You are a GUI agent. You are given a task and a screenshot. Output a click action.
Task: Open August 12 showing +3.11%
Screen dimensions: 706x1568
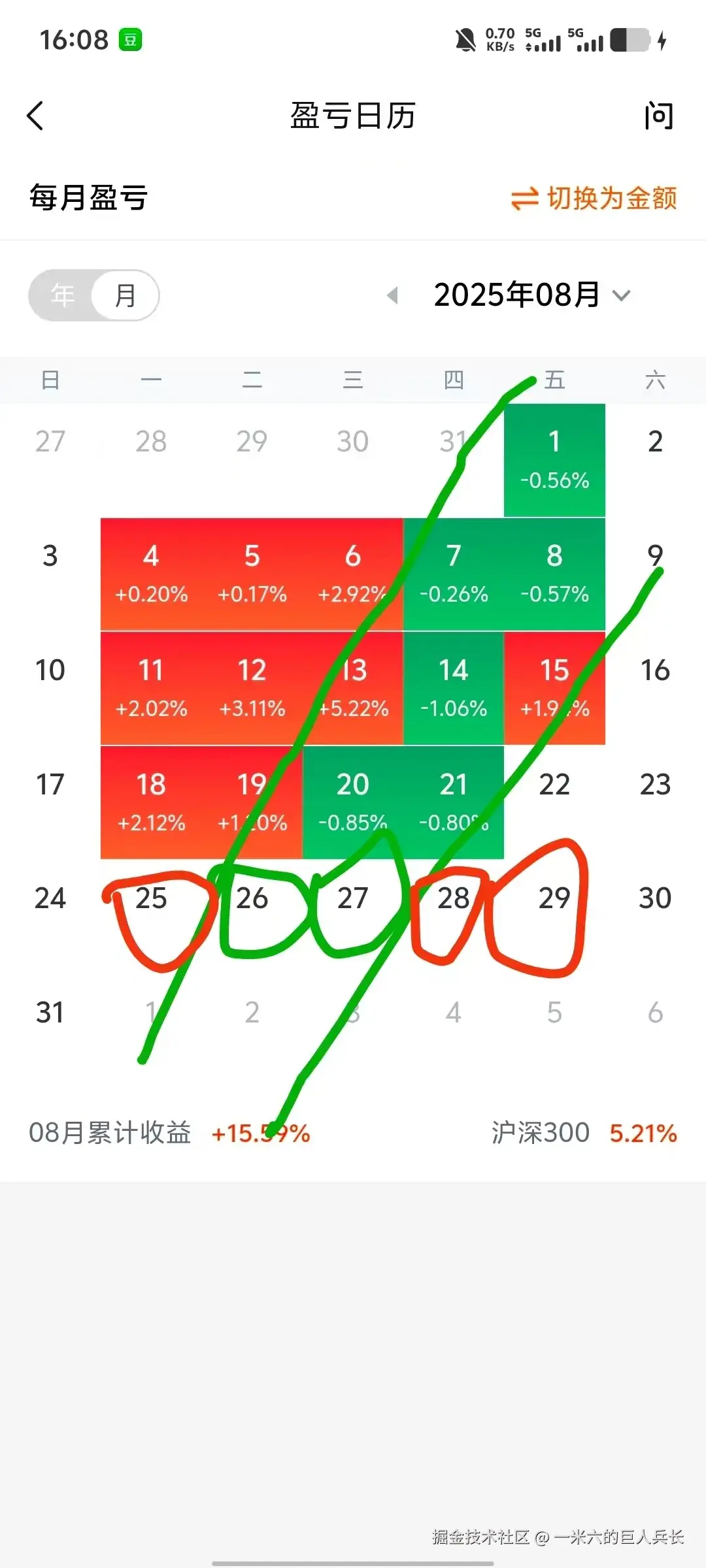pos(252,688)
